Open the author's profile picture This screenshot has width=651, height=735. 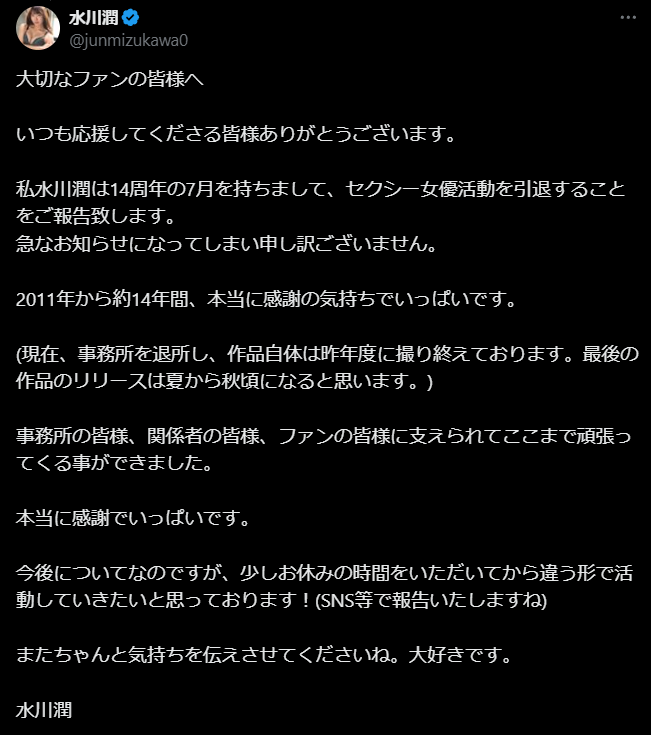point(37,28)
